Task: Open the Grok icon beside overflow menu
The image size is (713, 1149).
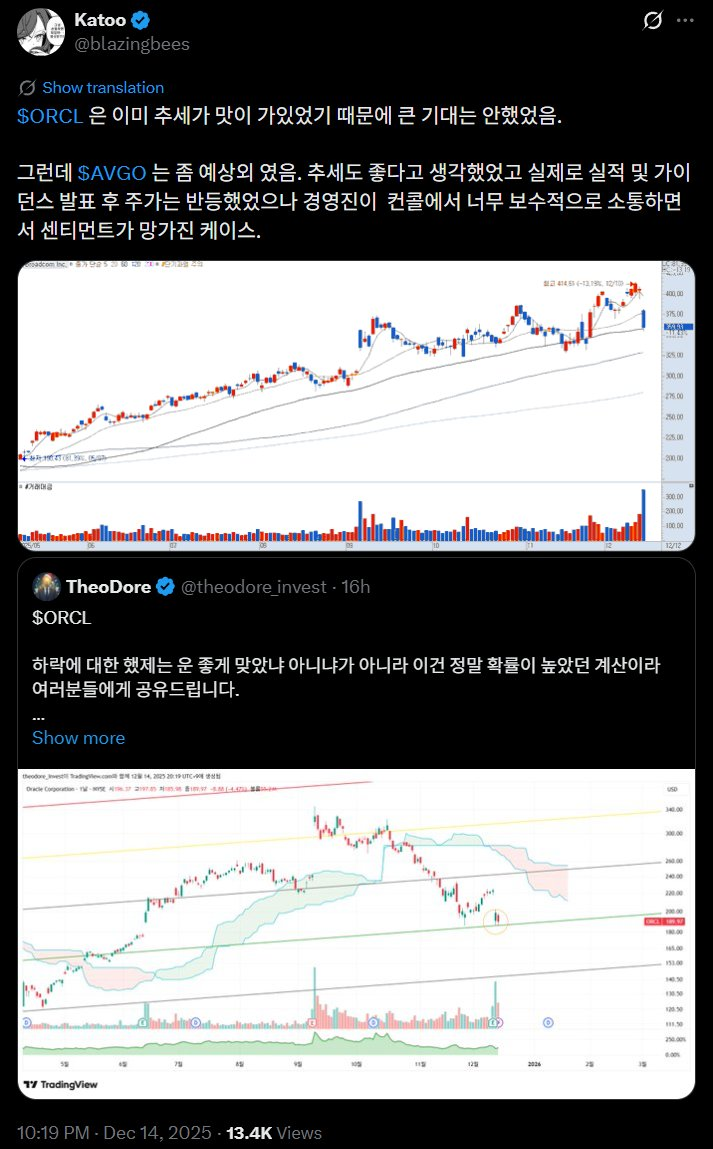Action: (652, 21)
